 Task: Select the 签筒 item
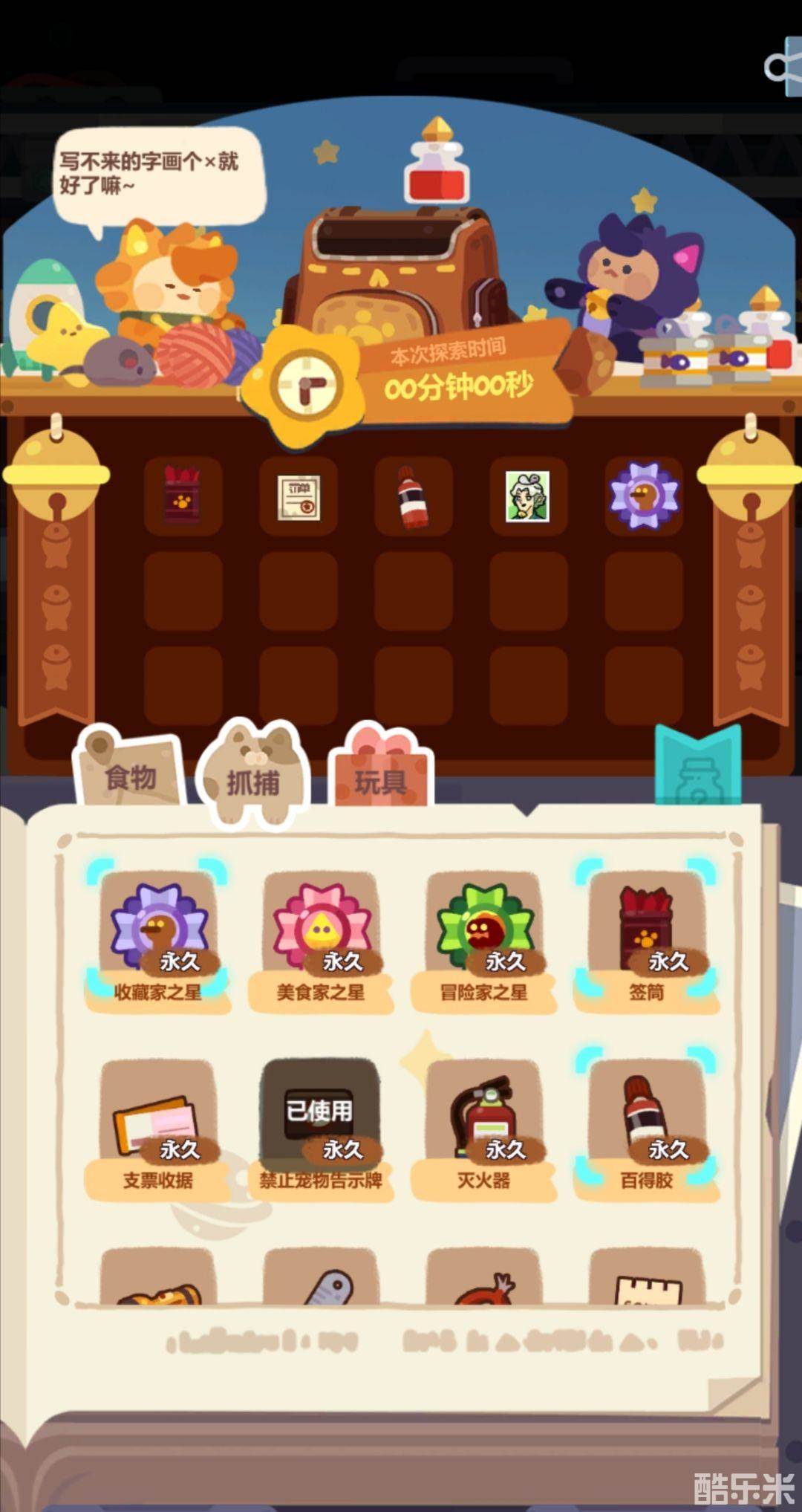tap(646, 936)
